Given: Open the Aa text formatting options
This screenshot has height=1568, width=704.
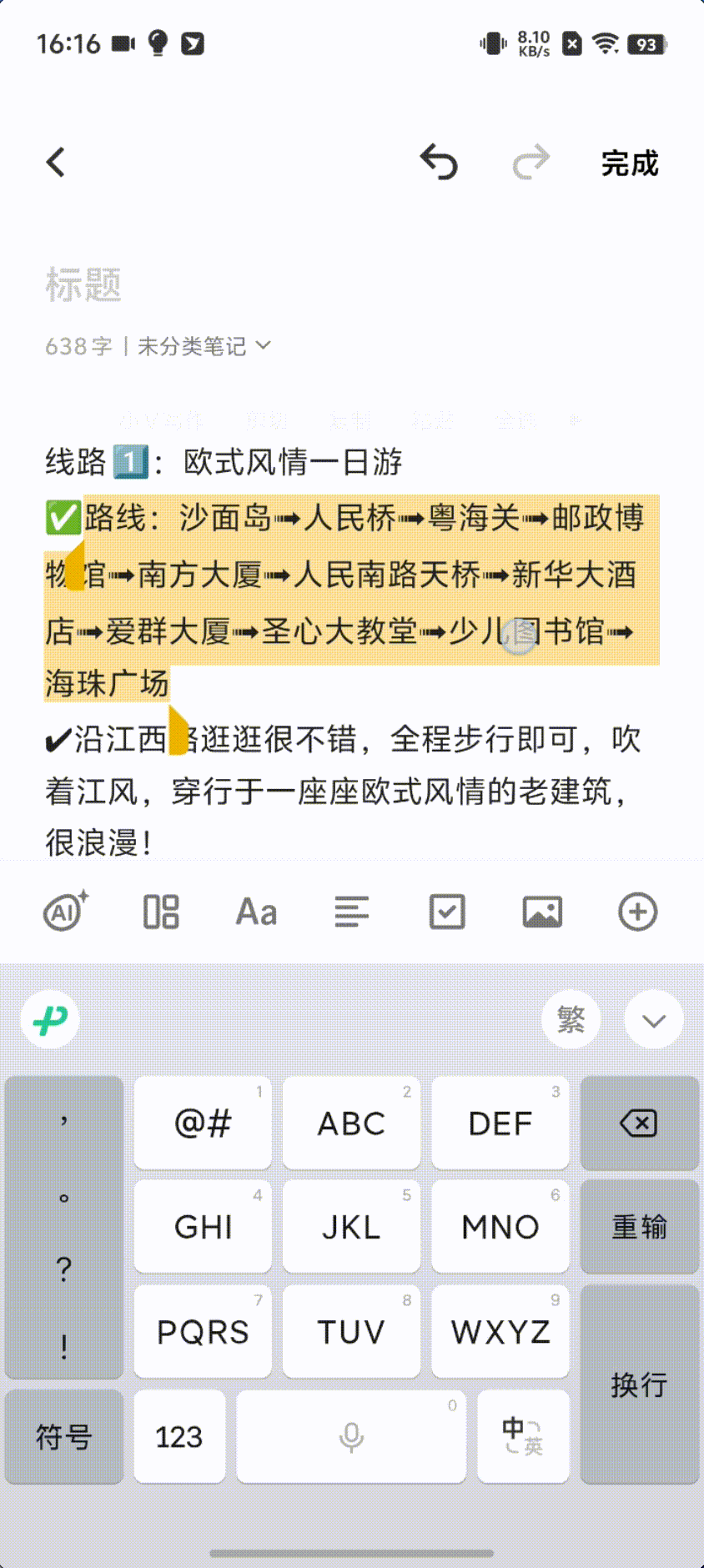Looking at the screenshot, I should coord(256,912).
